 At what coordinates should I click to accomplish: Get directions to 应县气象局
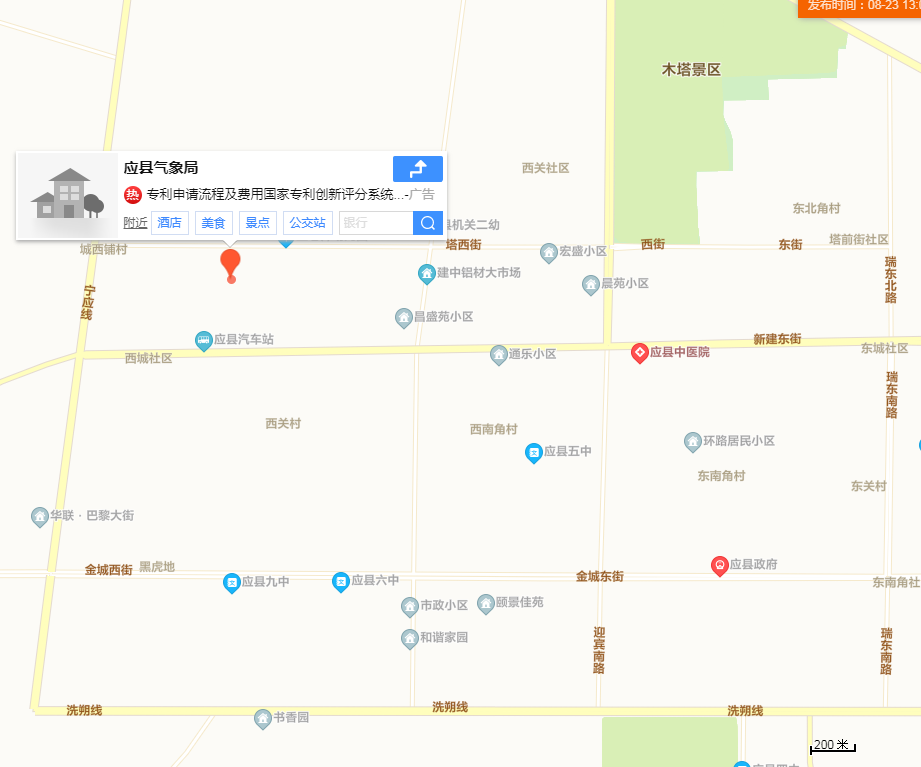[x=418, y=168]
